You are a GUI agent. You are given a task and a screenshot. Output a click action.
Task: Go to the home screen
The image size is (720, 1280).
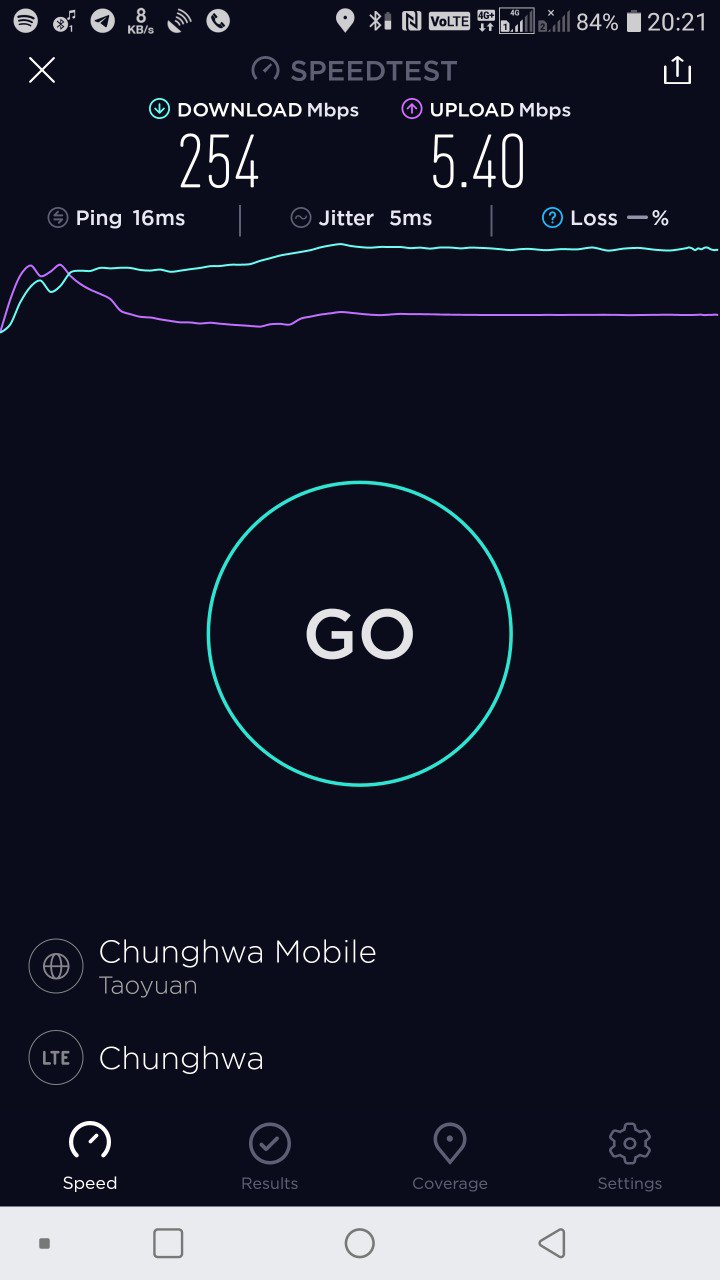coord(360,1243)
